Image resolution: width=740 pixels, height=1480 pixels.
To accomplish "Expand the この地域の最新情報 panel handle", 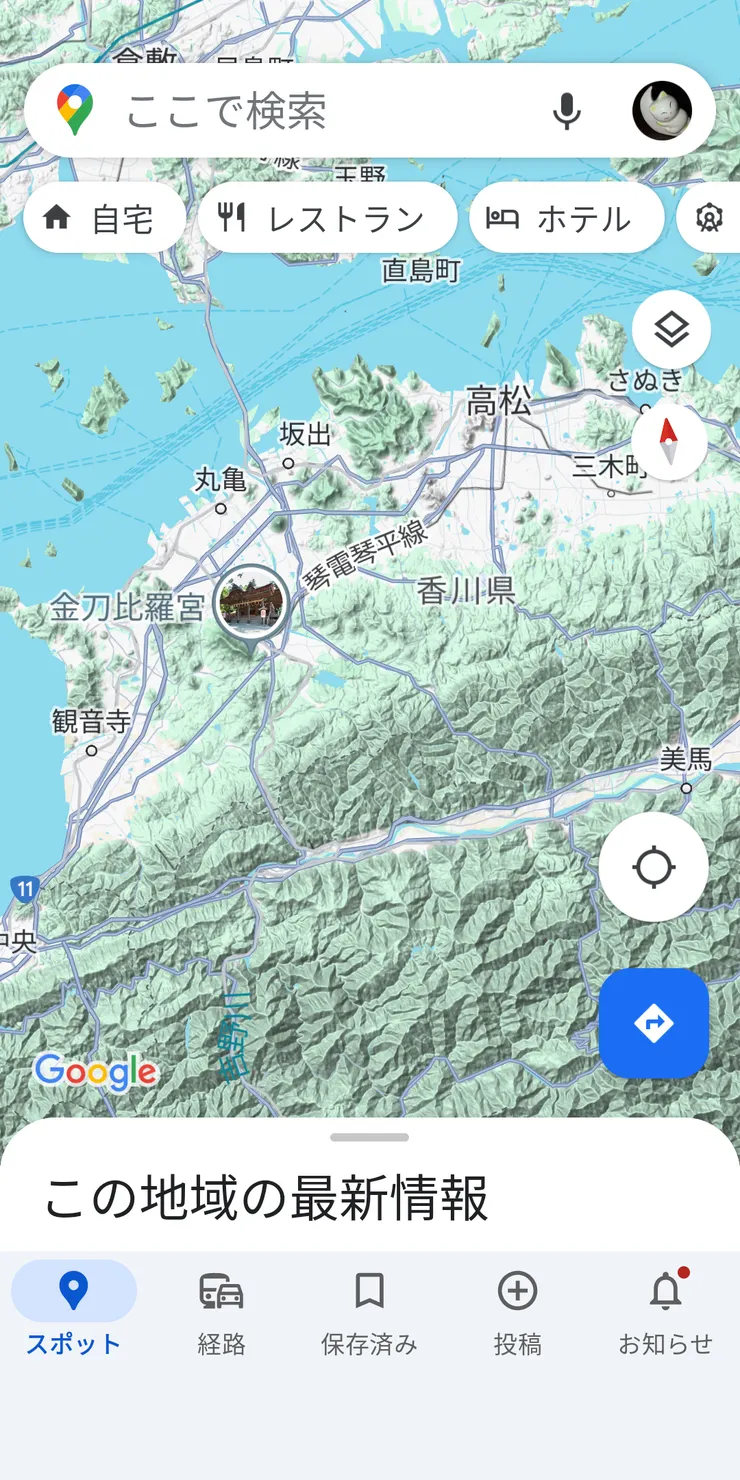I will pyautogui.click(x=370, y=1136).
